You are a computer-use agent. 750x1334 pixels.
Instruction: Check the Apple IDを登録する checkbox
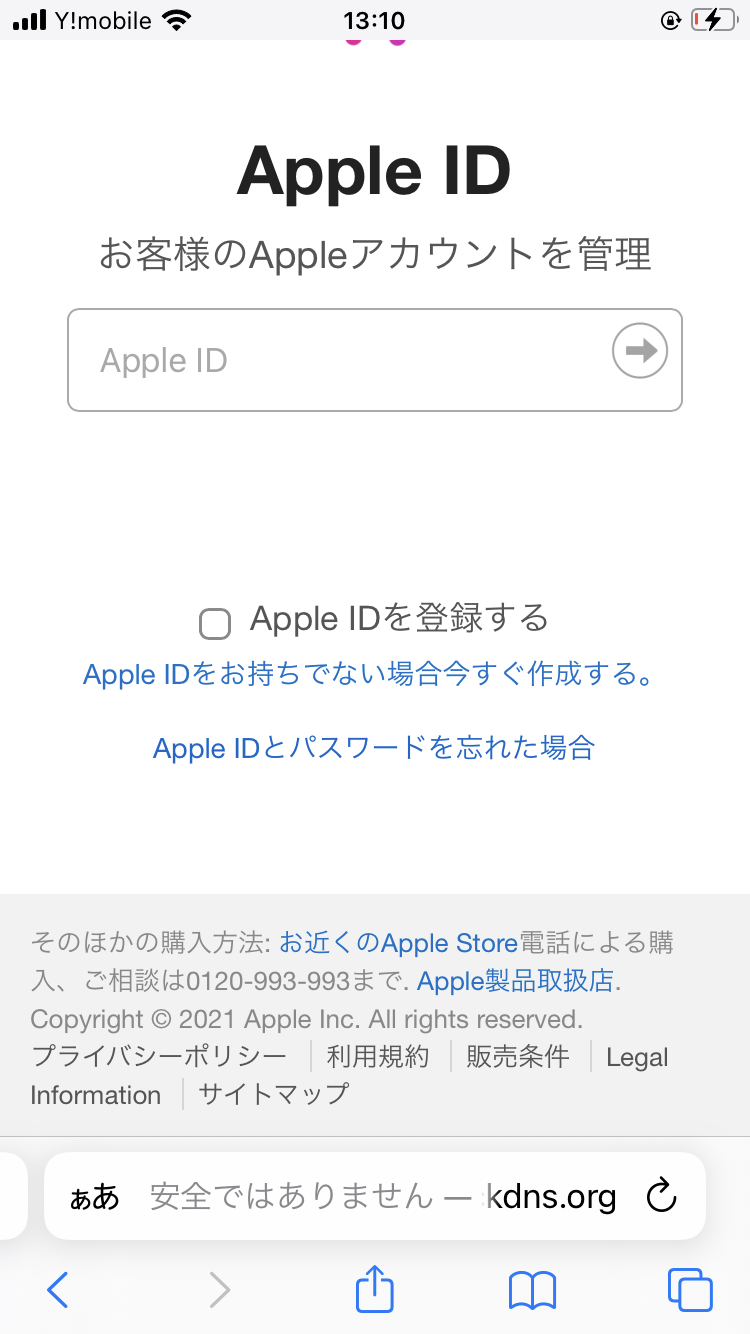[215, 624]
